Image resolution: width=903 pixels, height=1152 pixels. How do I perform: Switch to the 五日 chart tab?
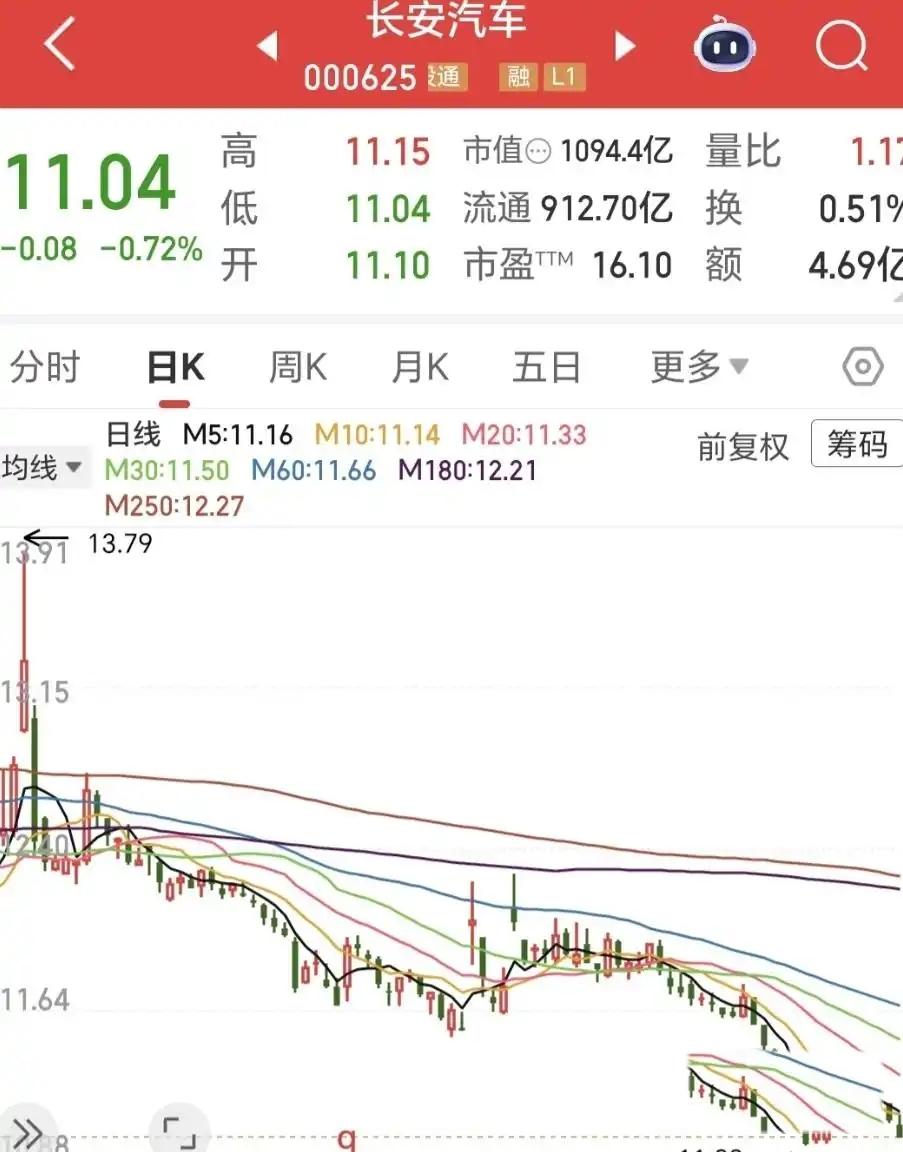[547, 367]
